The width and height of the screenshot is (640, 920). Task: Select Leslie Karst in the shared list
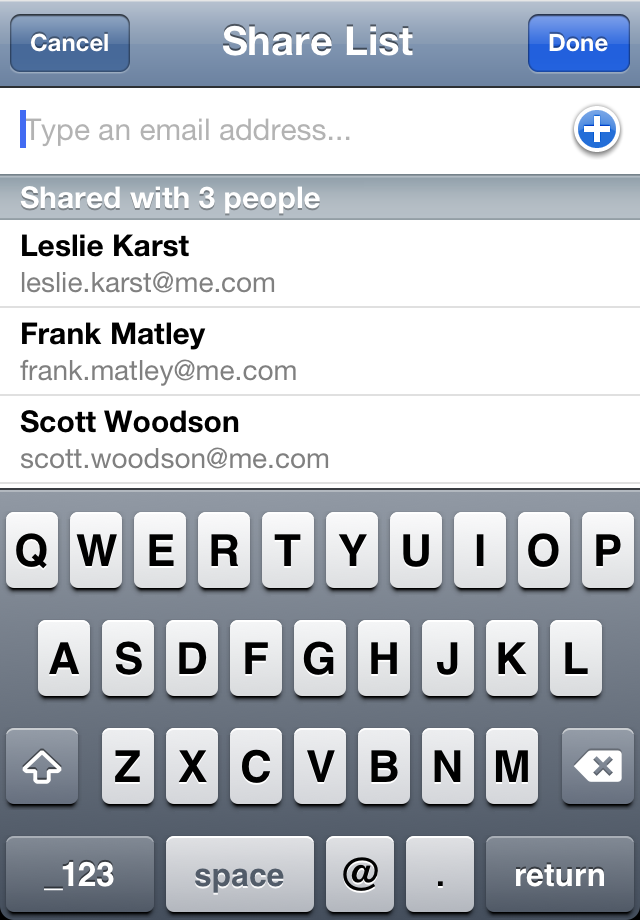point(320,263)
